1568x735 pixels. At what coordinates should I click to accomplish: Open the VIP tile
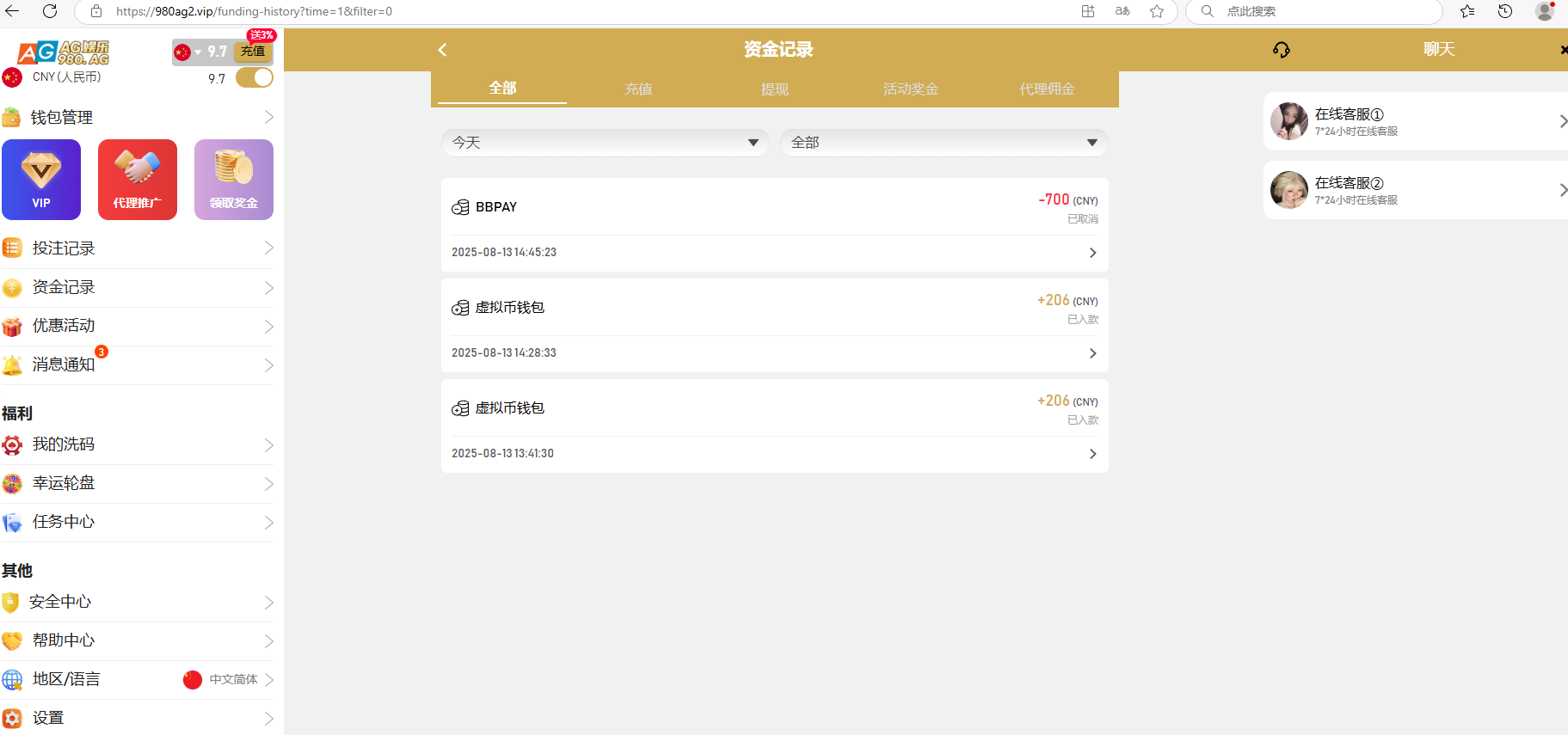(x=41, y=180)
